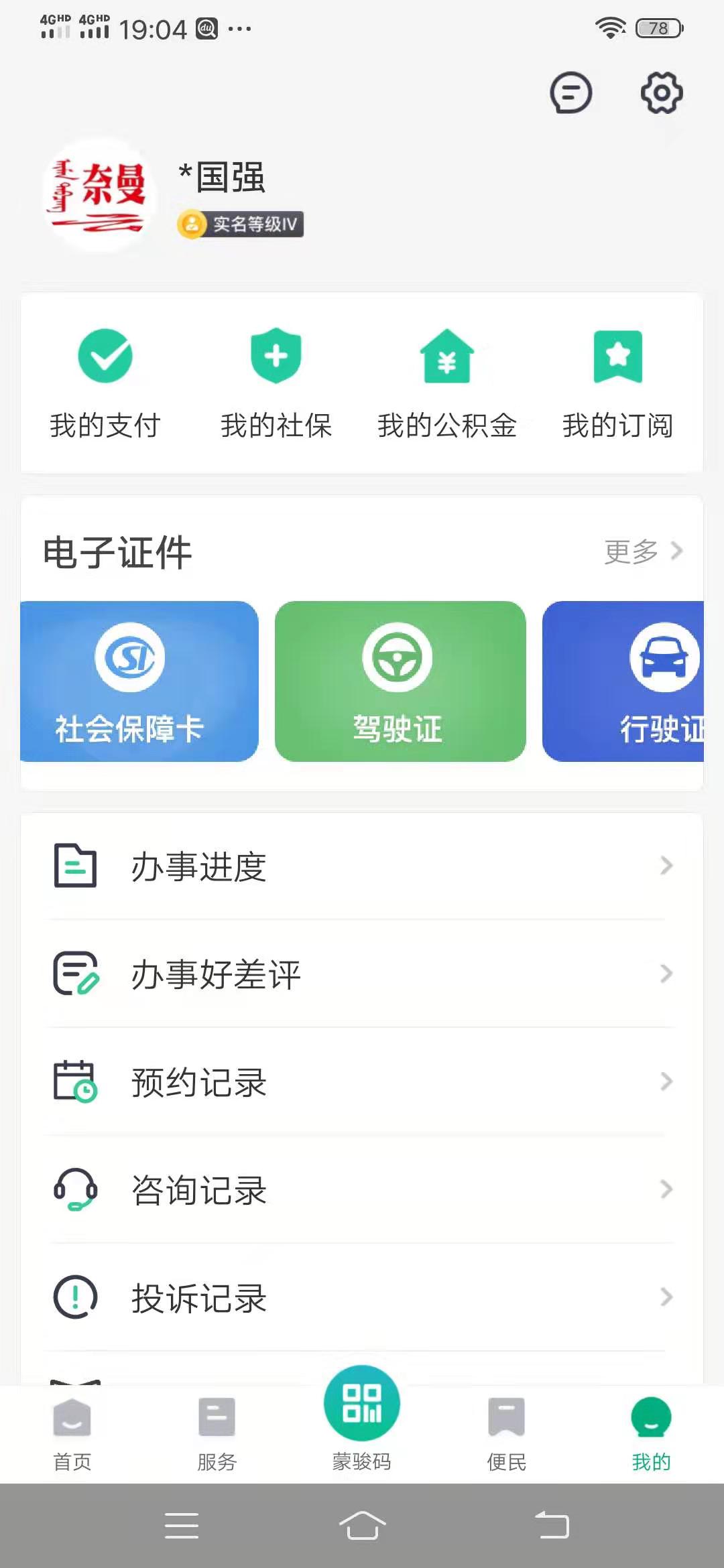Open 办事好差评
724x1568 pixels.
pyautogui.click(x=362, y=974)
